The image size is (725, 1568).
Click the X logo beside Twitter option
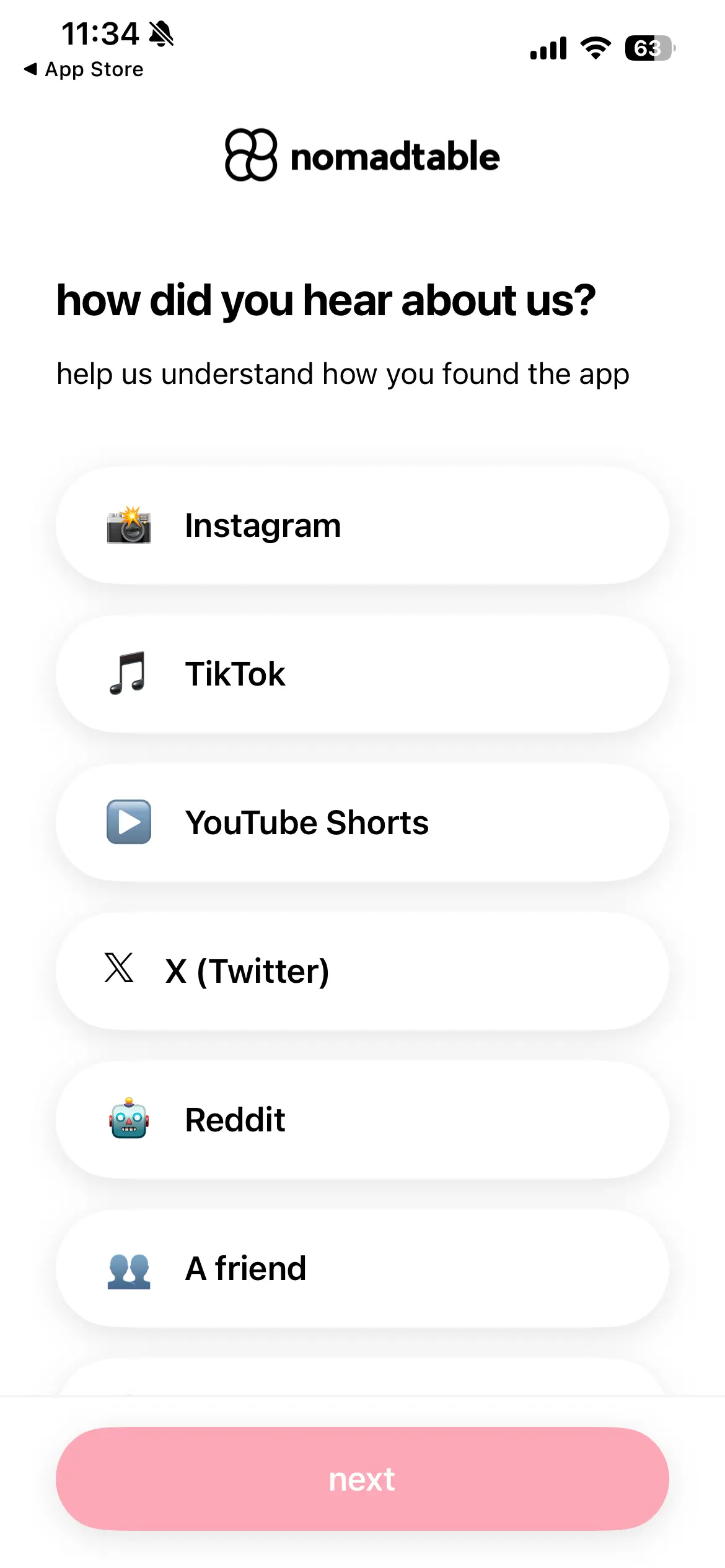[x=120, y=970]
